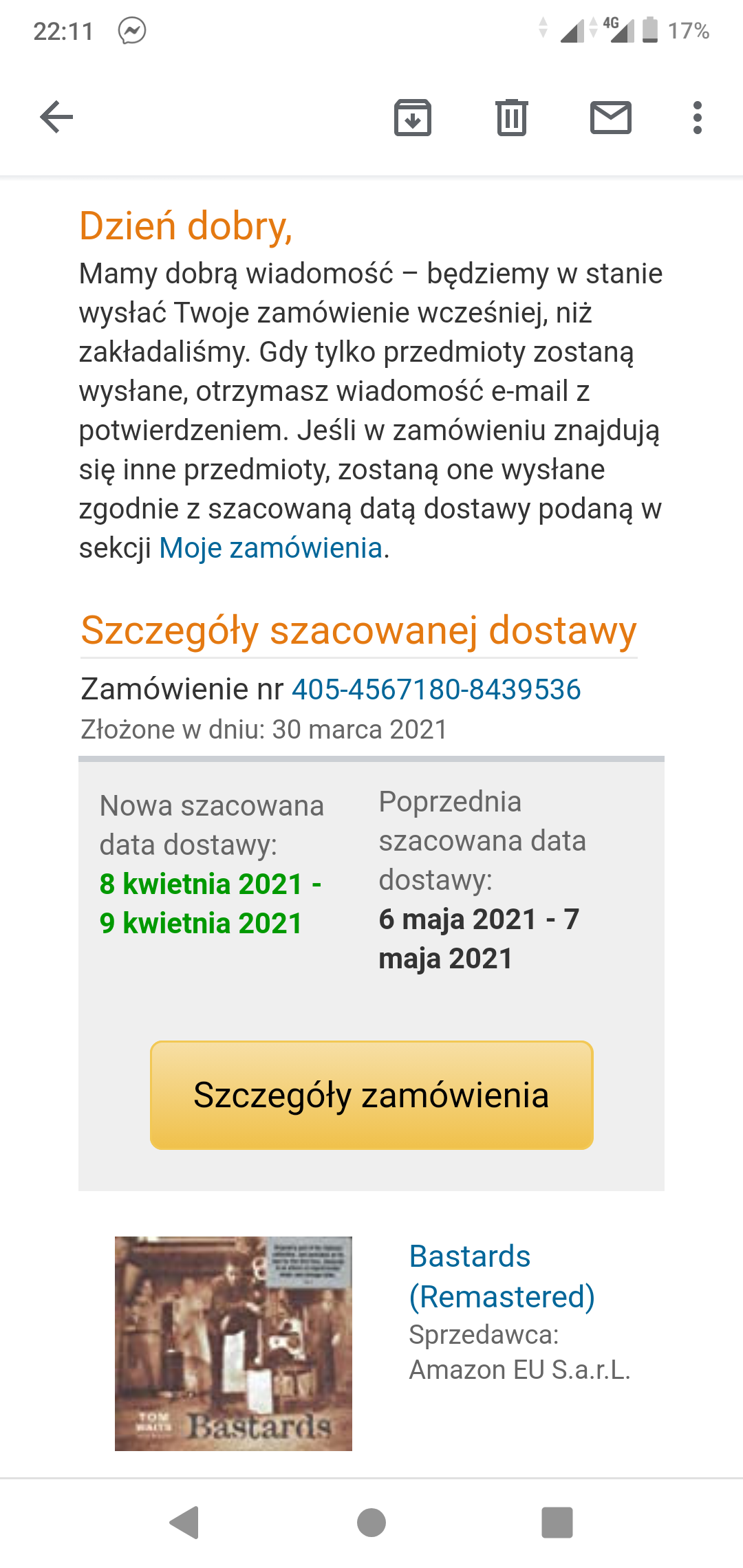Image resolution: width=743 pixels, height=1568 pixels.
Task: Go back to the inbox
Action: click(x=56, y=116)
